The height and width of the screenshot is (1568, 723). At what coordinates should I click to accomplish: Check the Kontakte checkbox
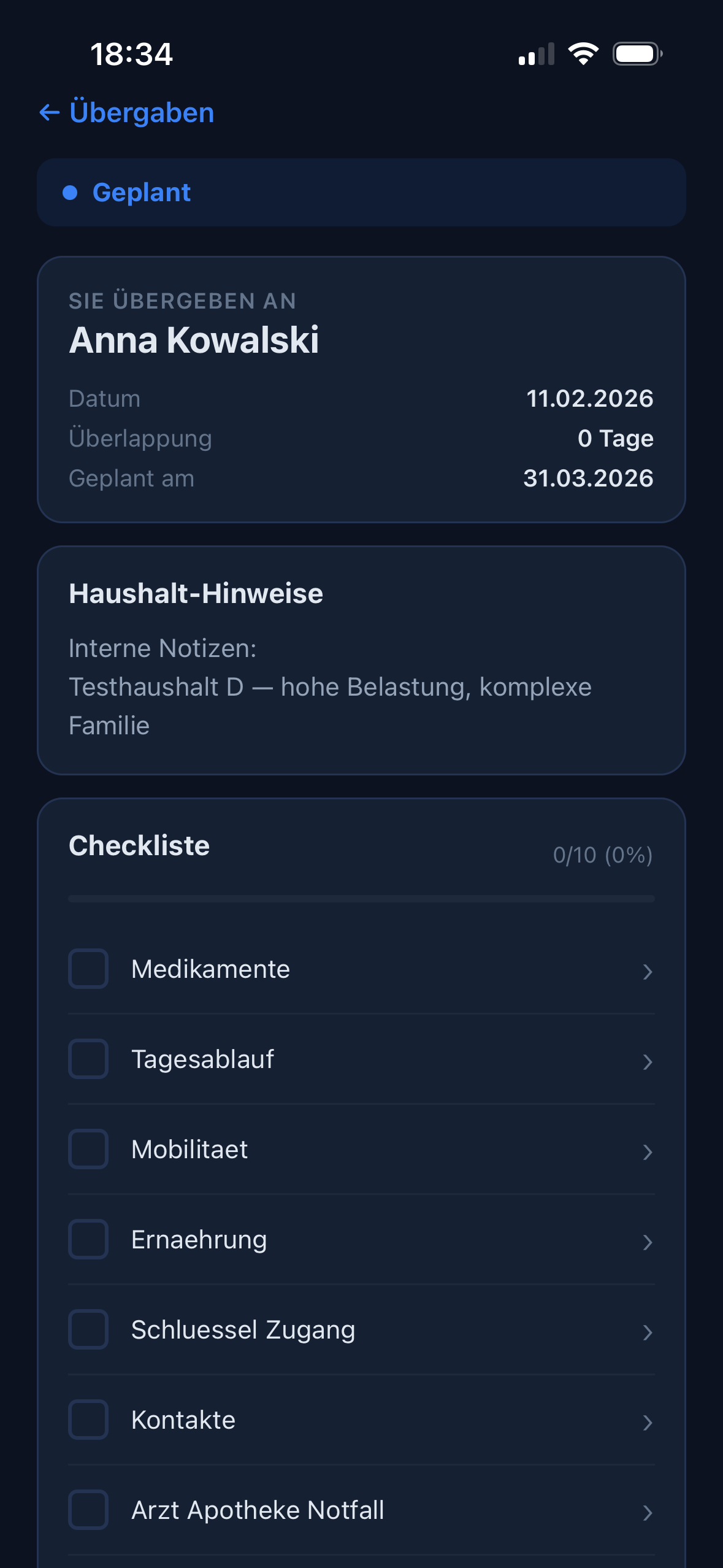pos(88,1420)
